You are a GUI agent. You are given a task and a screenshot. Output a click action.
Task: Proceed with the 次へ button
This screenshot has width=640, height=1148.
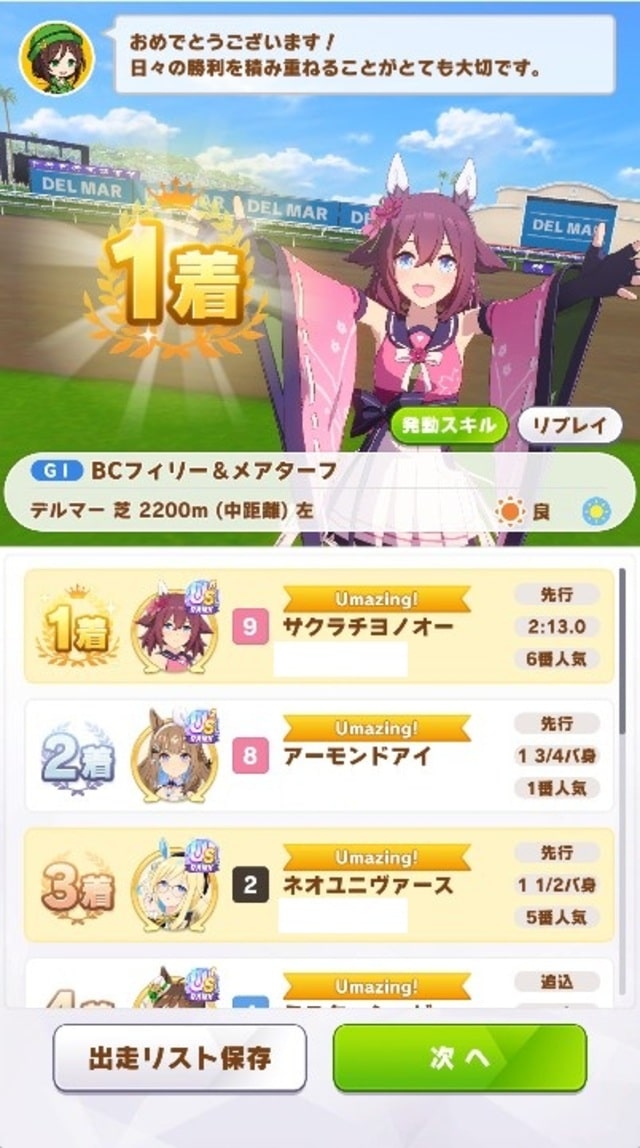[459, 1058]
